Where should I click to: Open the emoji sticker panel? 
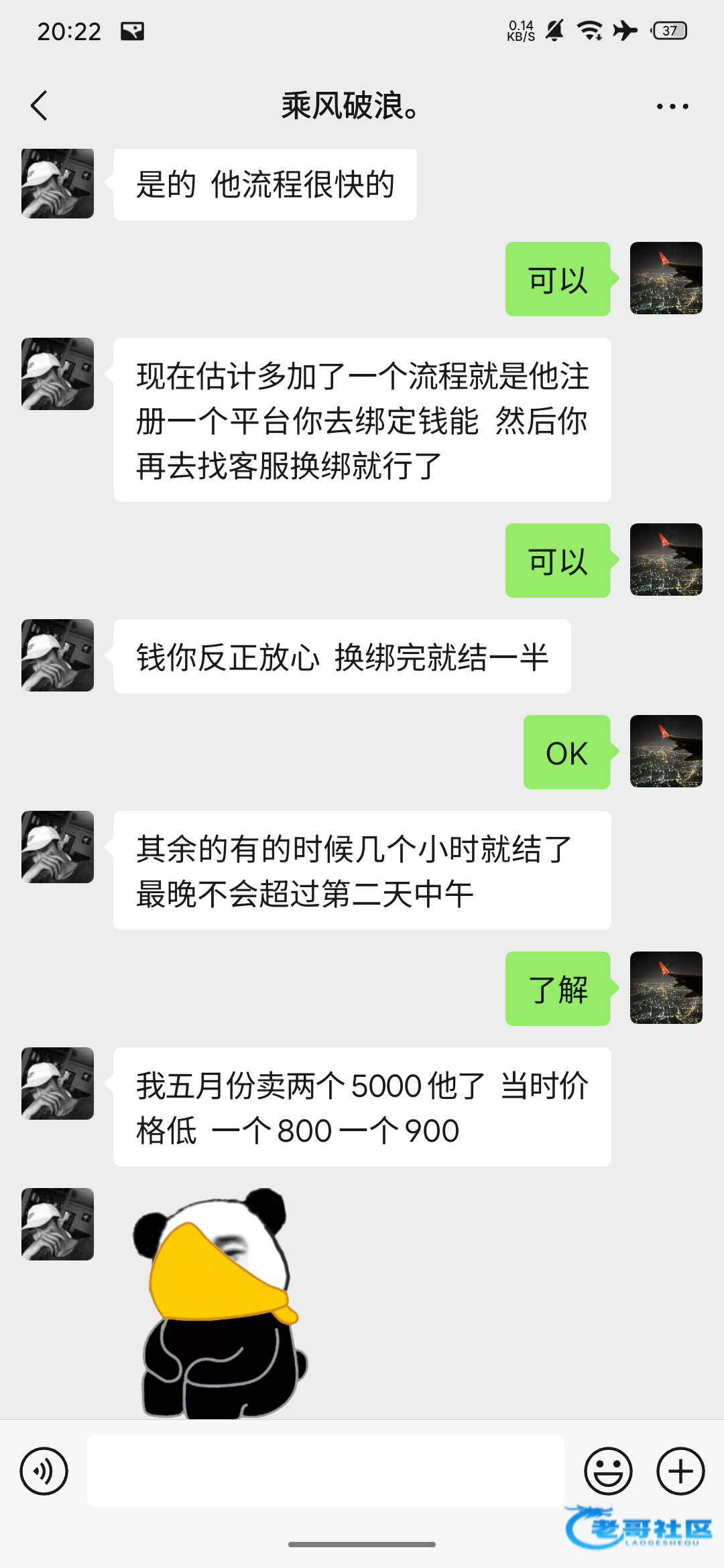click(608, 1471)
